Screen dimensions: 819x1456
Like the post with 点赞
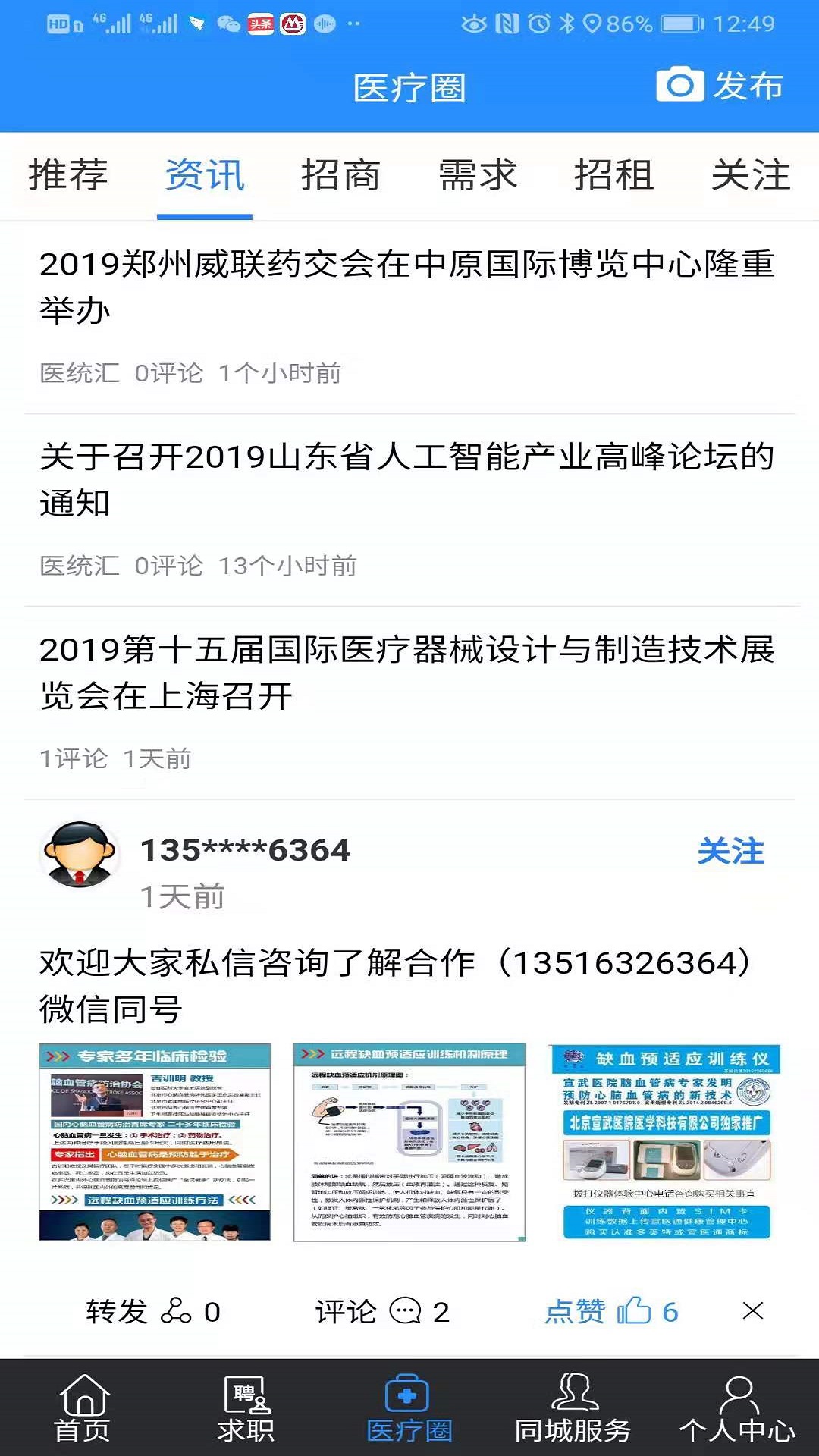coord(611,1311)
